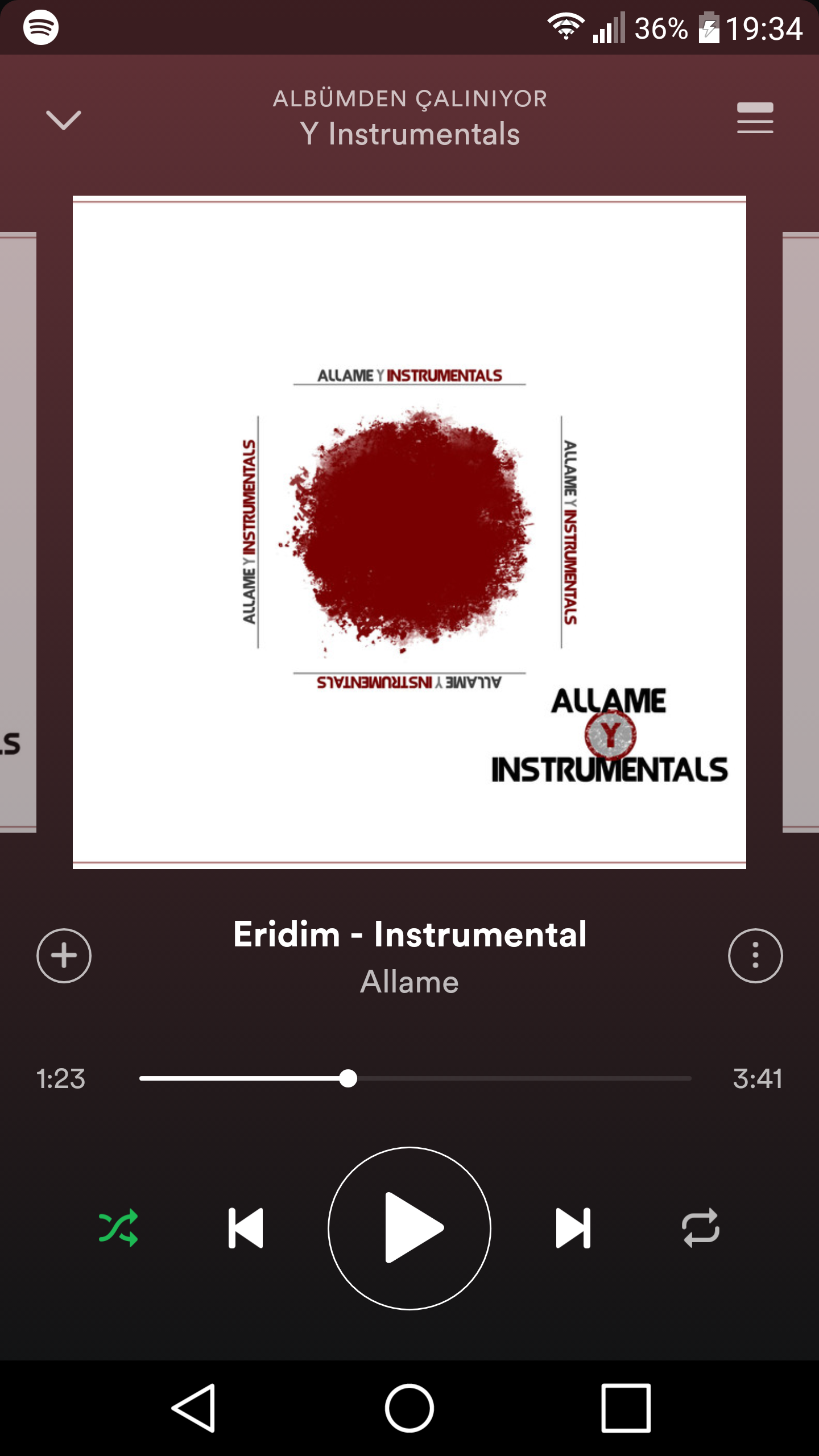Skip to previous track
The height and width of the screenshot is (1456, 819).
point(246,1228)
